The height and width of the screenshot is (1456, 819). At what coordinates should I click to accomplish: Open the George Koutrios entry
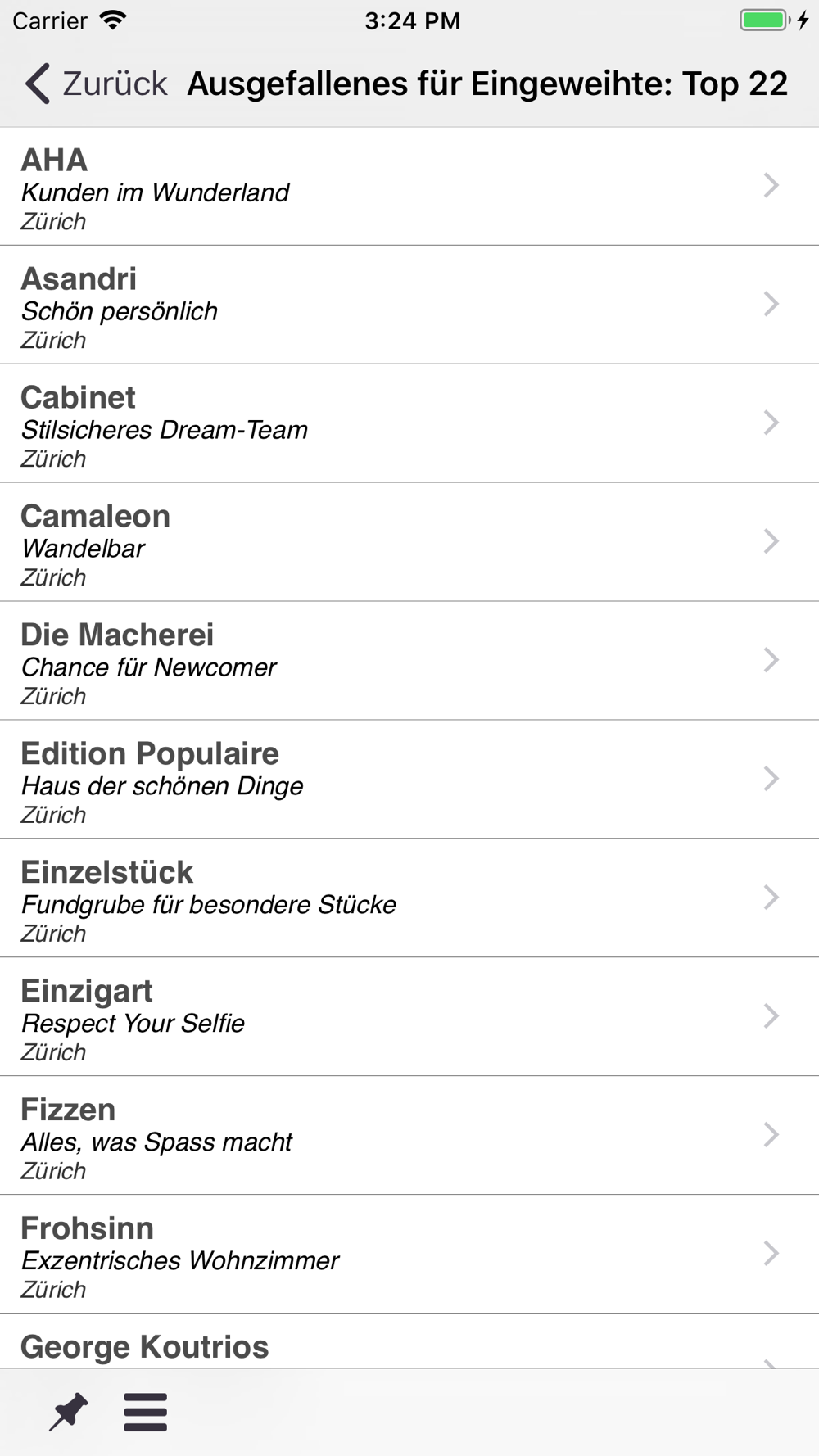click(x=409, y=1341)
